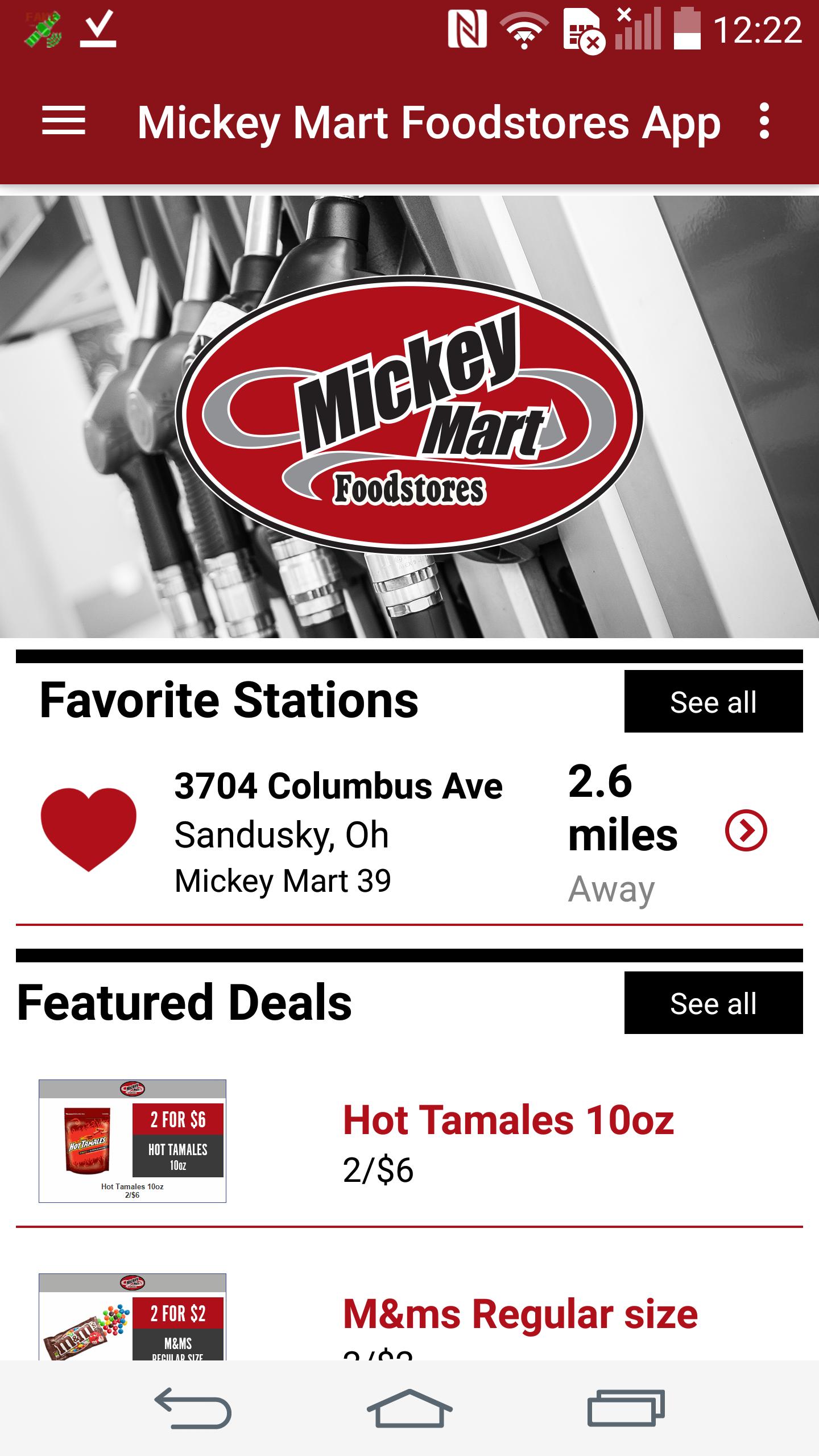819x1456 pixels.
Task: Open the navigation drawer menu
Action: tap(63, 121)
